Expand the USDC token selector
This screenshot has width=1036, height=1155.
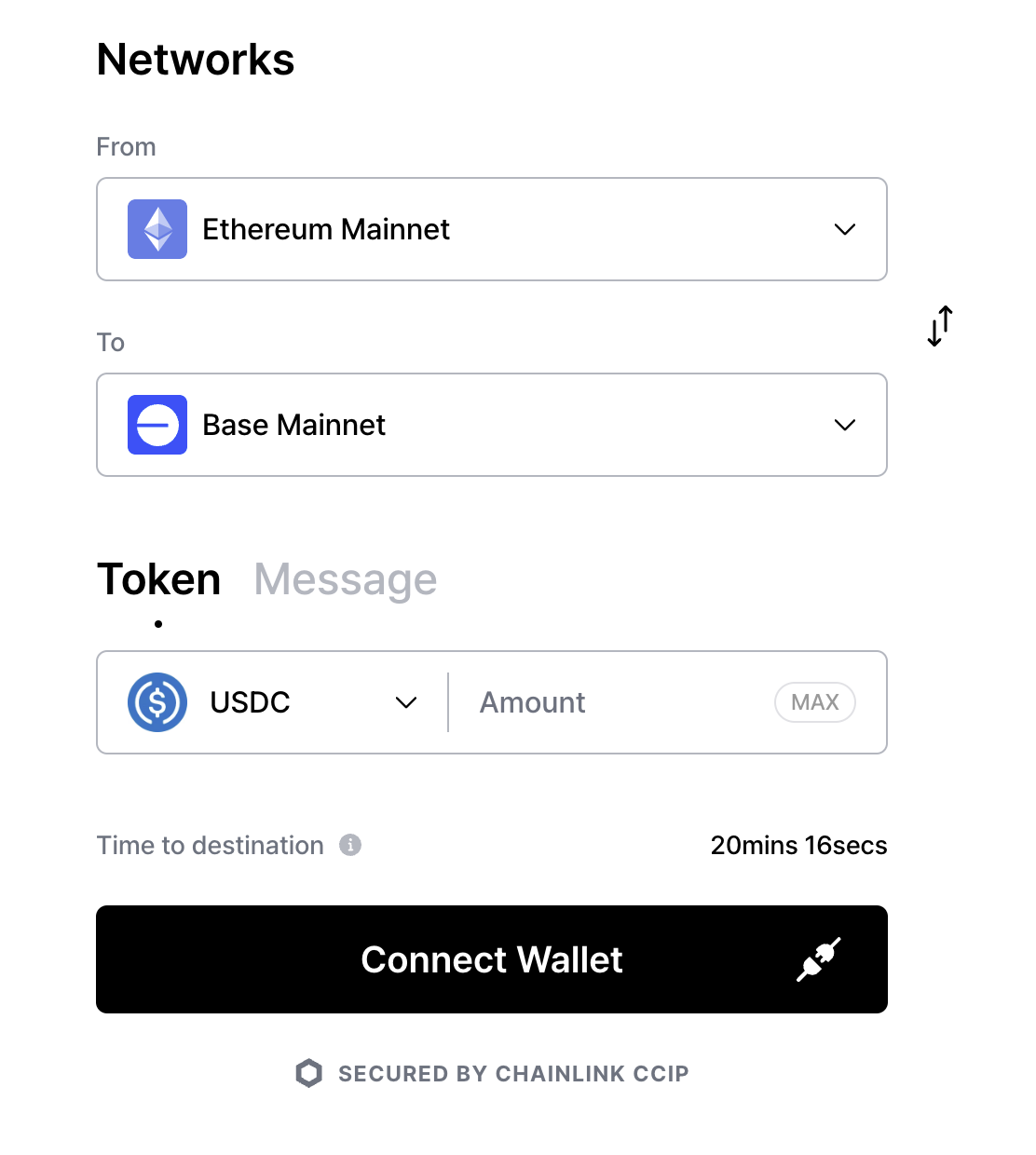406,702
